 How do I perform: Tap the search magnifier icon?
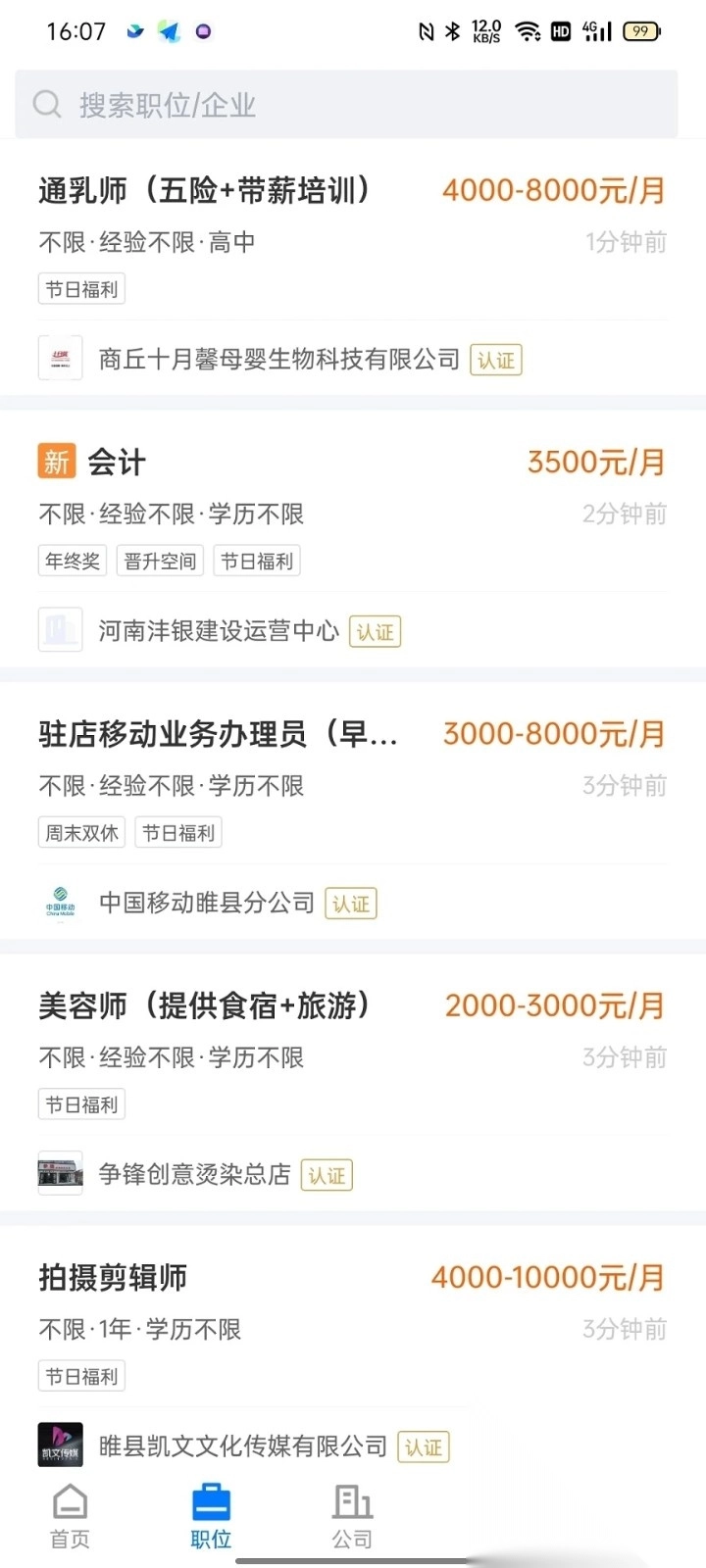(x=46, y=104)
